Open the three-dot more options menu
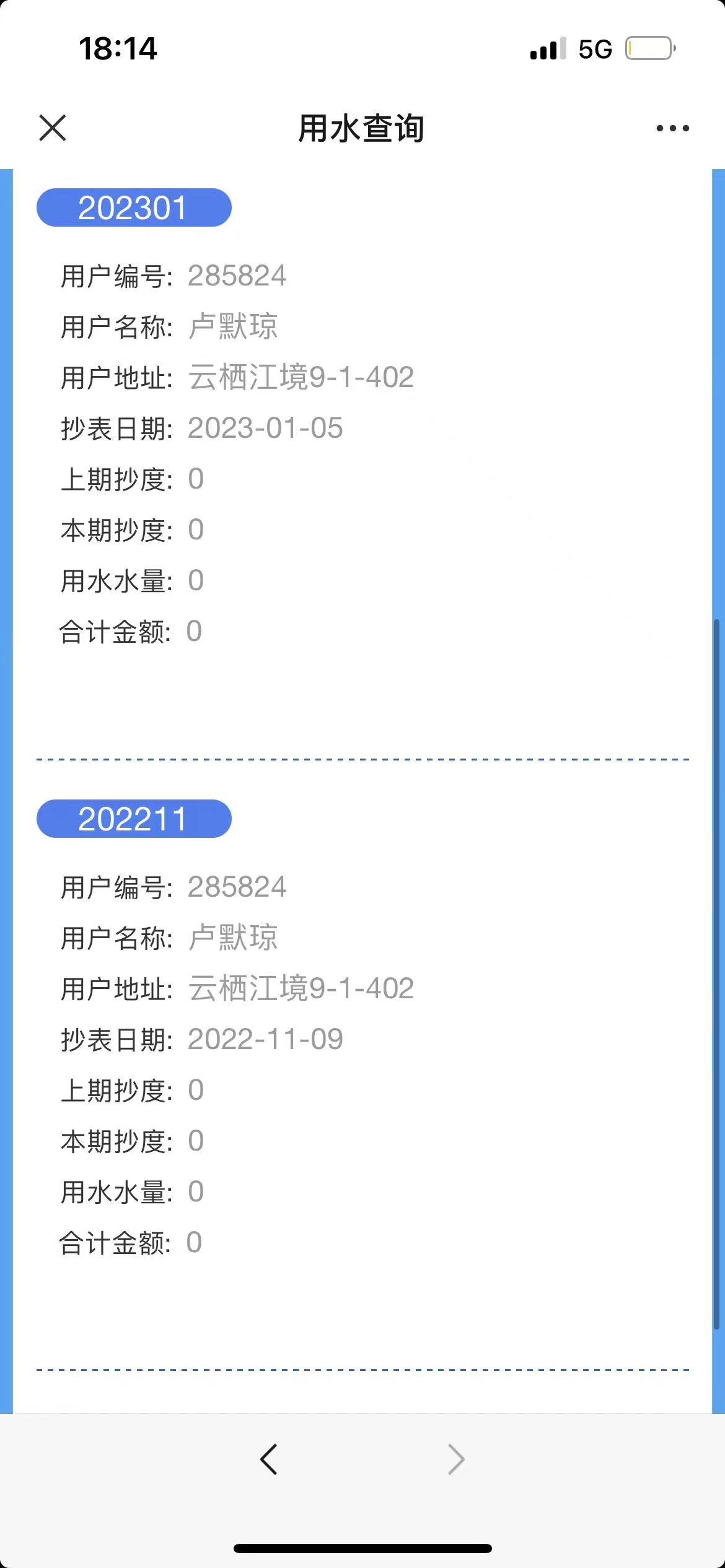Image resolution: width=725 pixels, height=1568 pixels. click(x=672, y=128)
